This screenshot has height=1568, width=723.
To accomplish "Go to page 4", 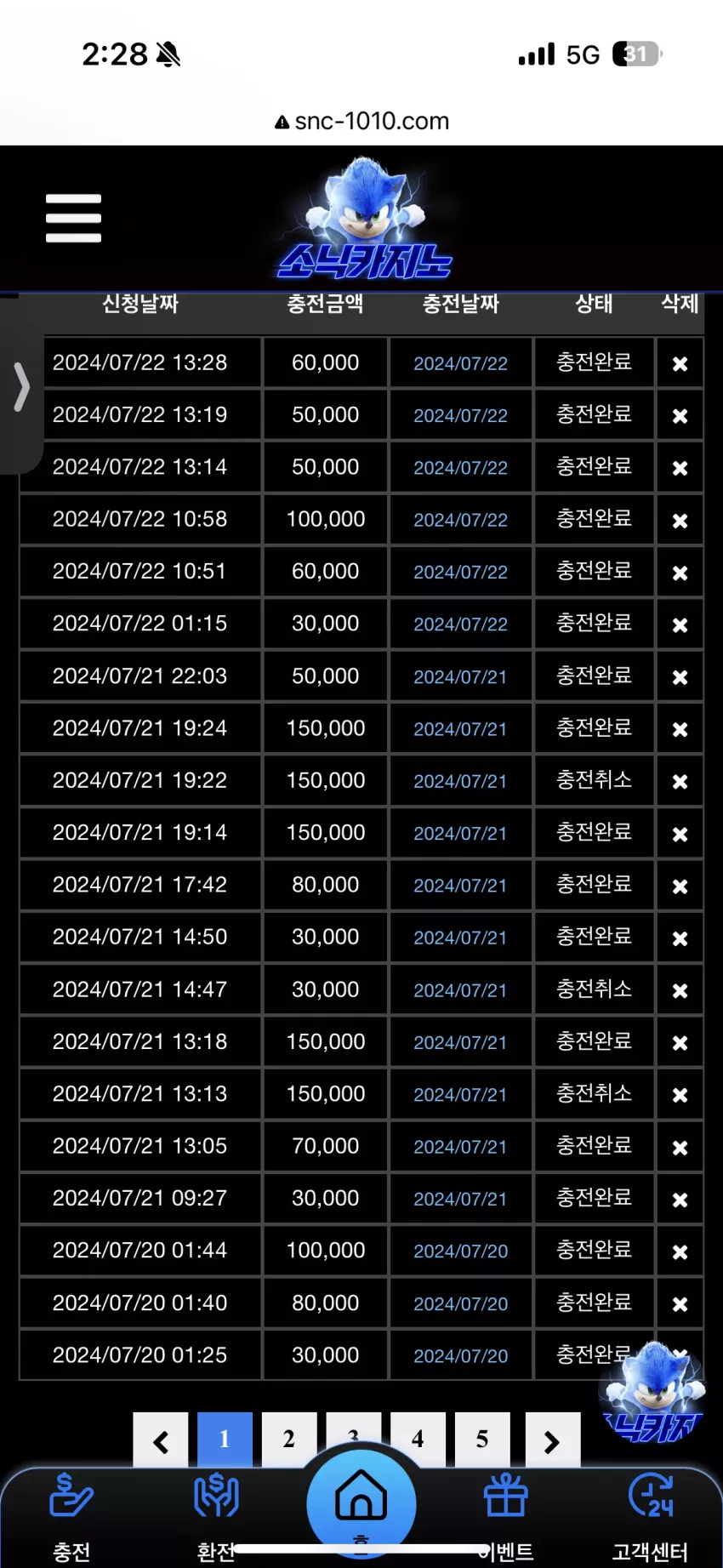I will click(x=418, y=1440).
